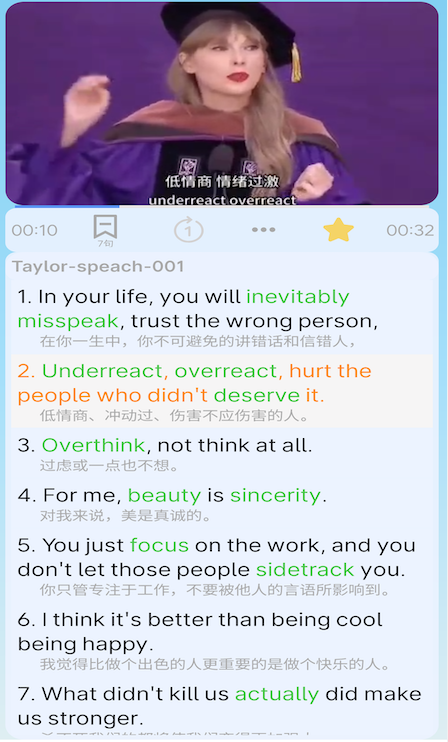Open the sentence bookmark list icon
Screen dimensions: 448x742
pos(105,230)
